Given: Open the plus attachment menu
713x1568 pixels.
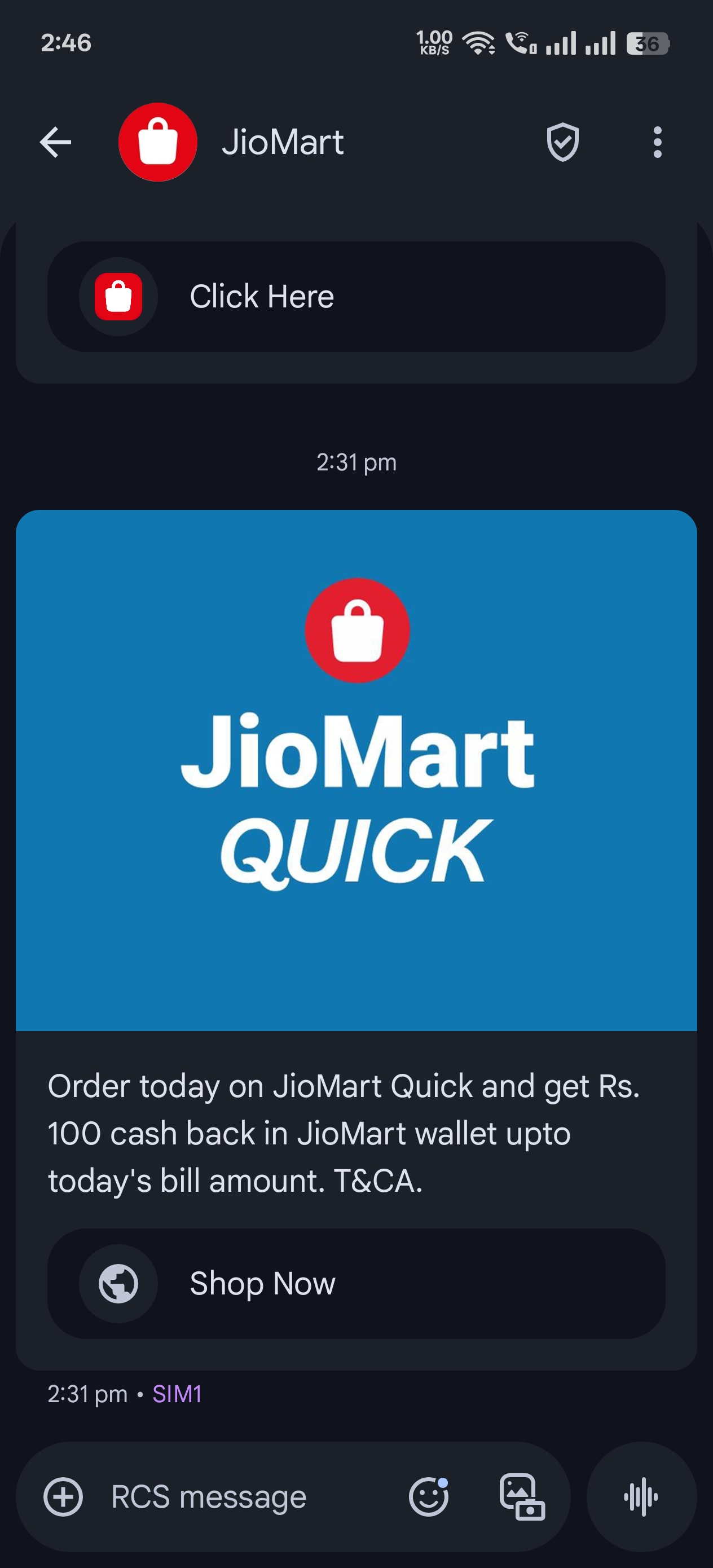Looking at the screenshot, I should (x=63, y=1497).
